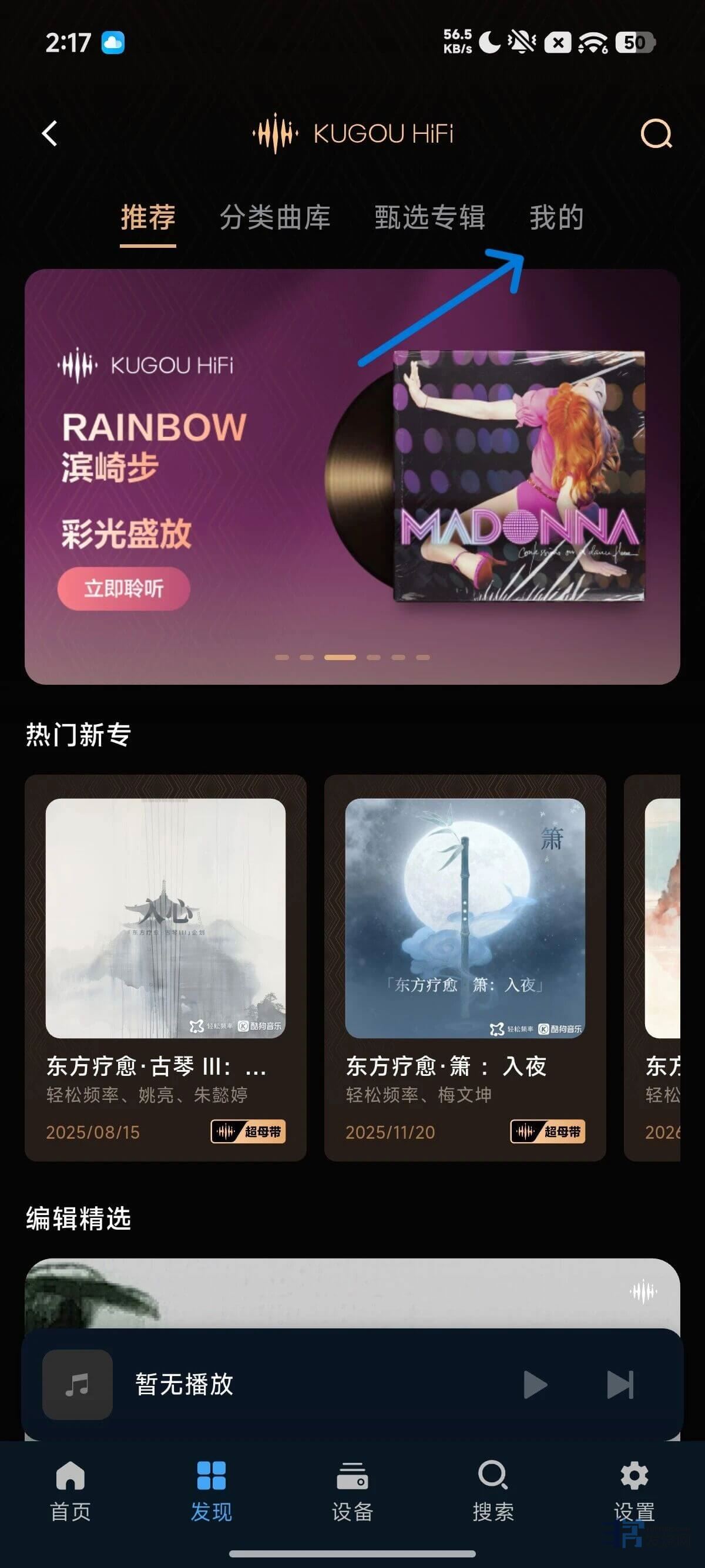Open the 东方疗愈·箫：入夜 album card

point(465,967)
